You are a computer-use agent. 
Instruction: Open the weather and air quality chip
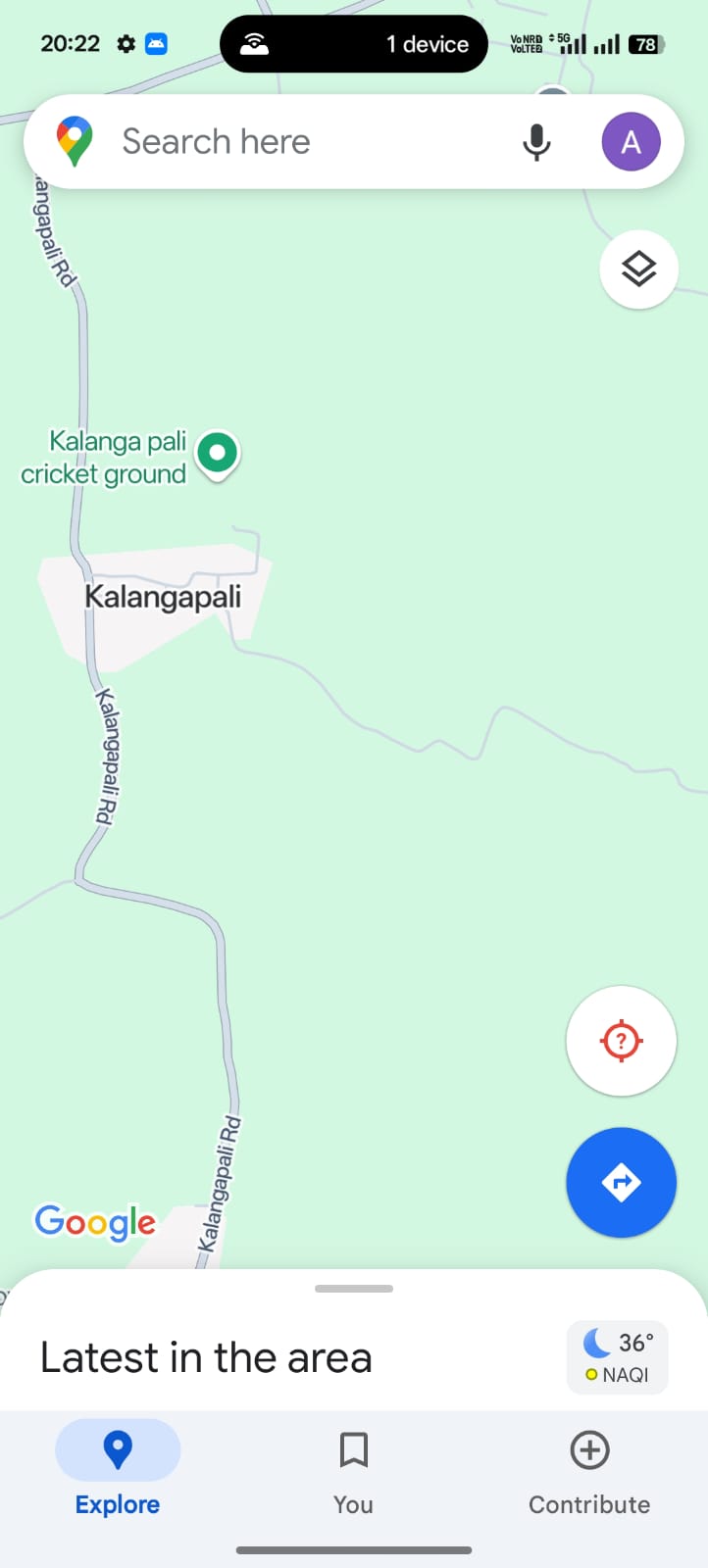point(617,1357)
